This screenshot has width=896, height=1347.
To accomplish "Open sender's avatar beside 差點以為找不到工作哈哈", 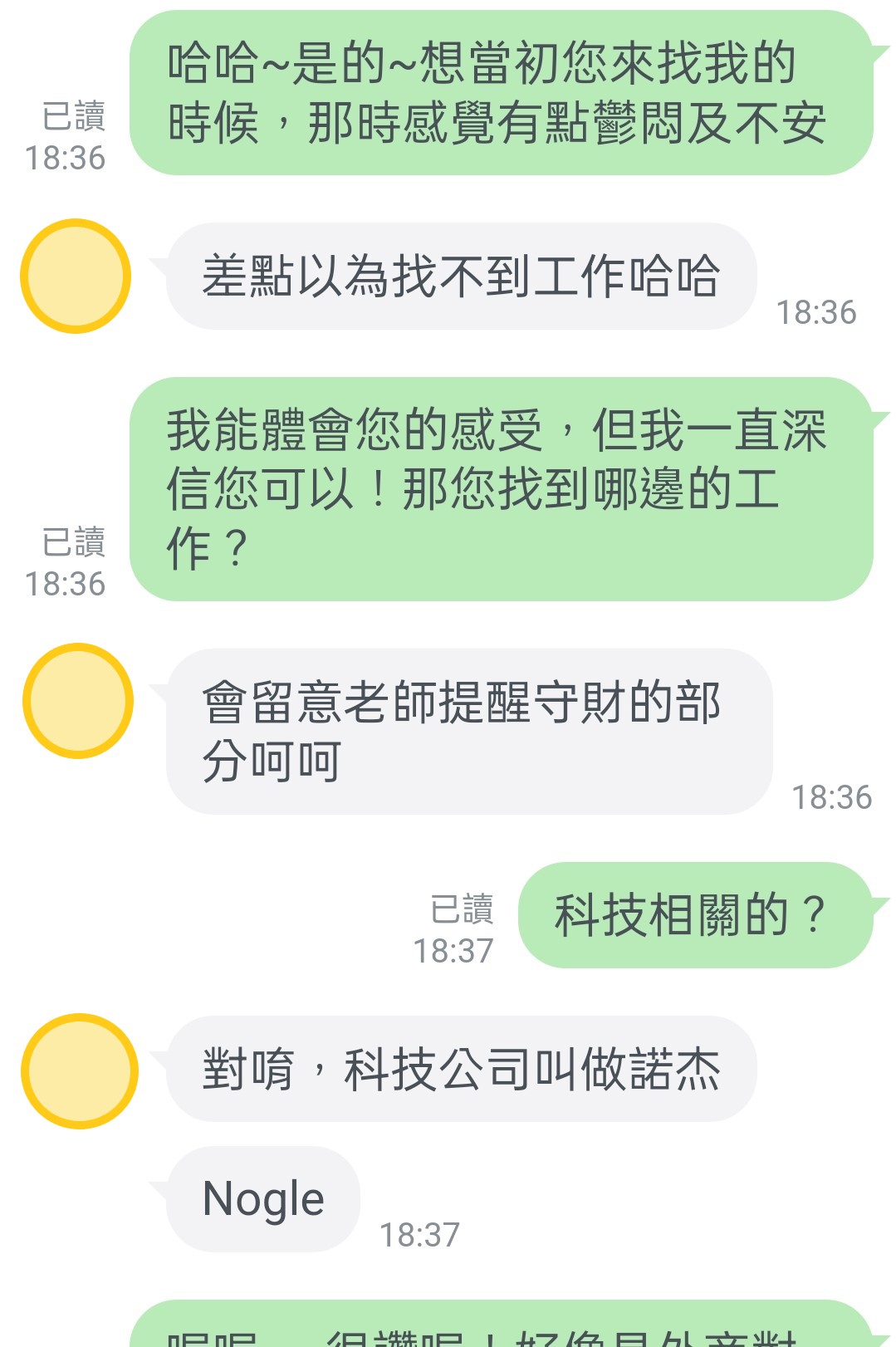I will (76, 277).
